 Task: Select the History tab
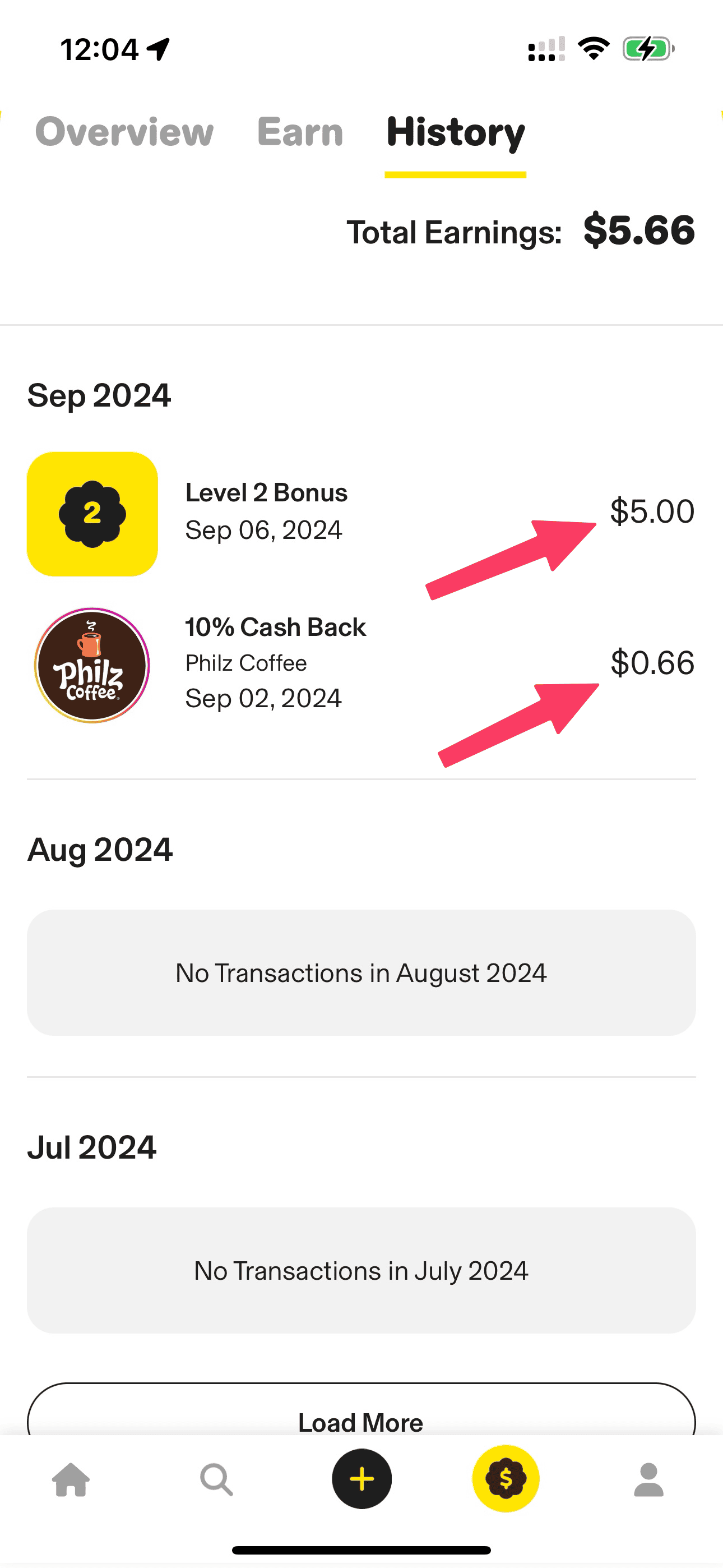tap(455, 132)
